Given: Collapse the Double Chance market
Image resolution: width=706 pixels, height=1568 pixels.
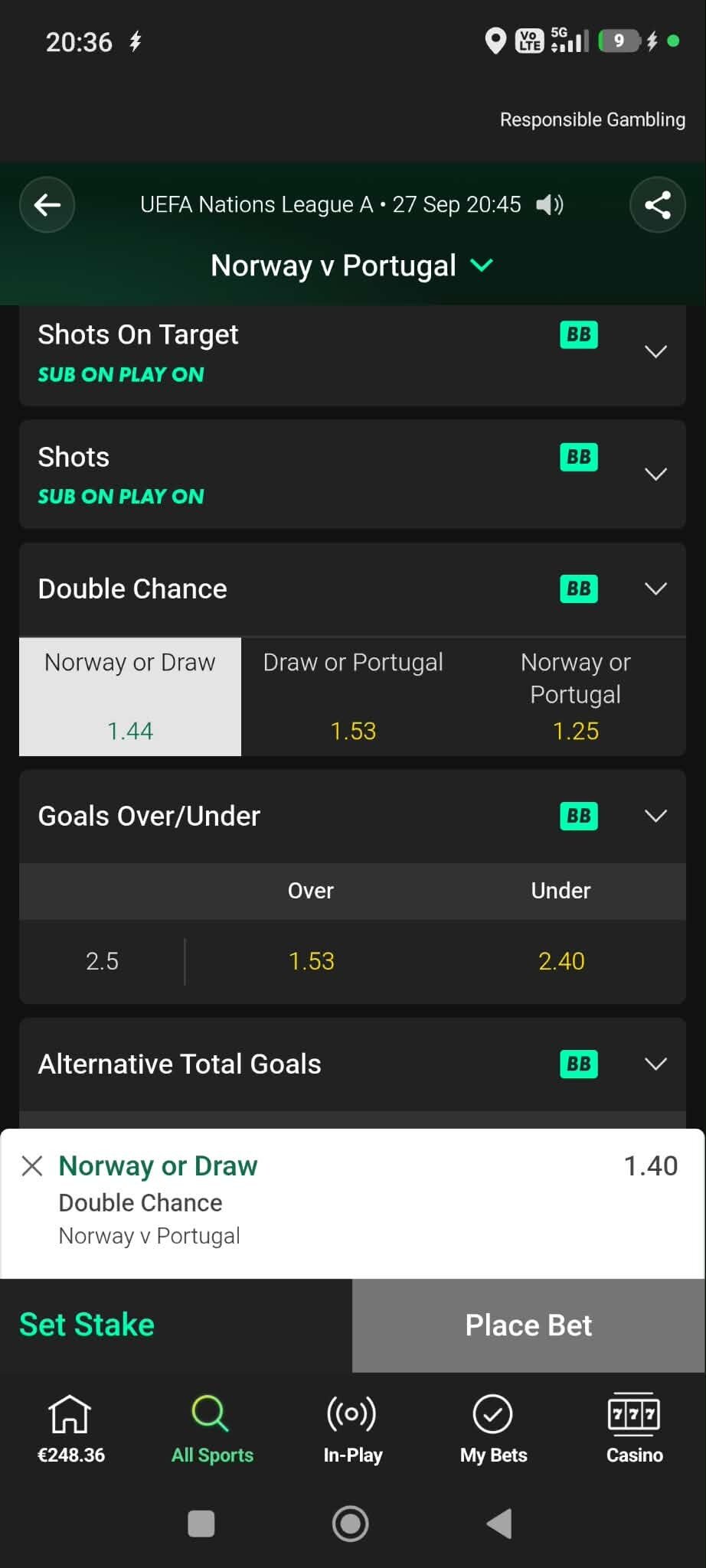Looking at the screenshot, I should (x=655, y=588).
